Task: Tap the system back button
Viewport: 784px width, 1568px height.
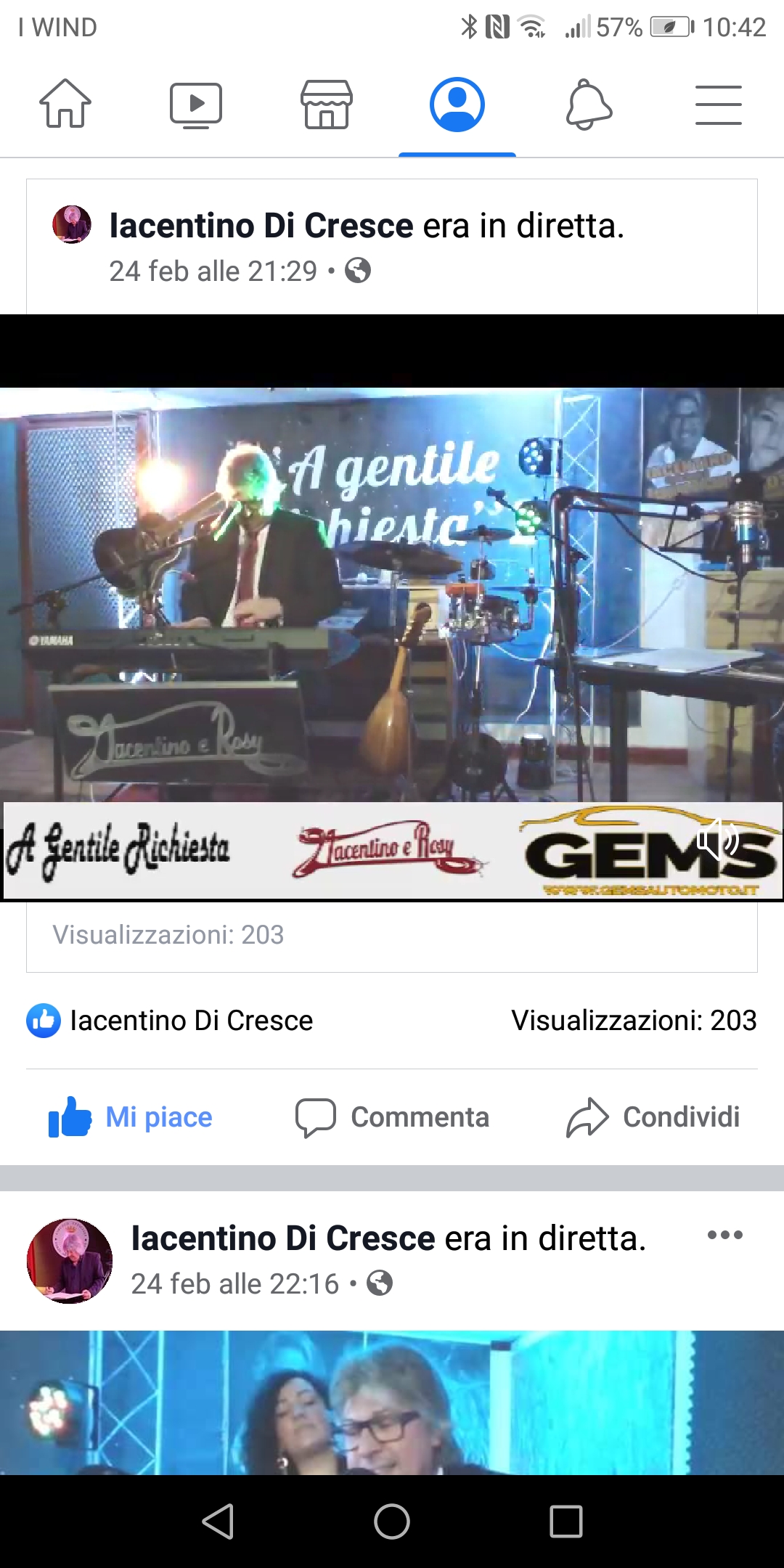Action: pyautogui.click(x=218, y=1522)
